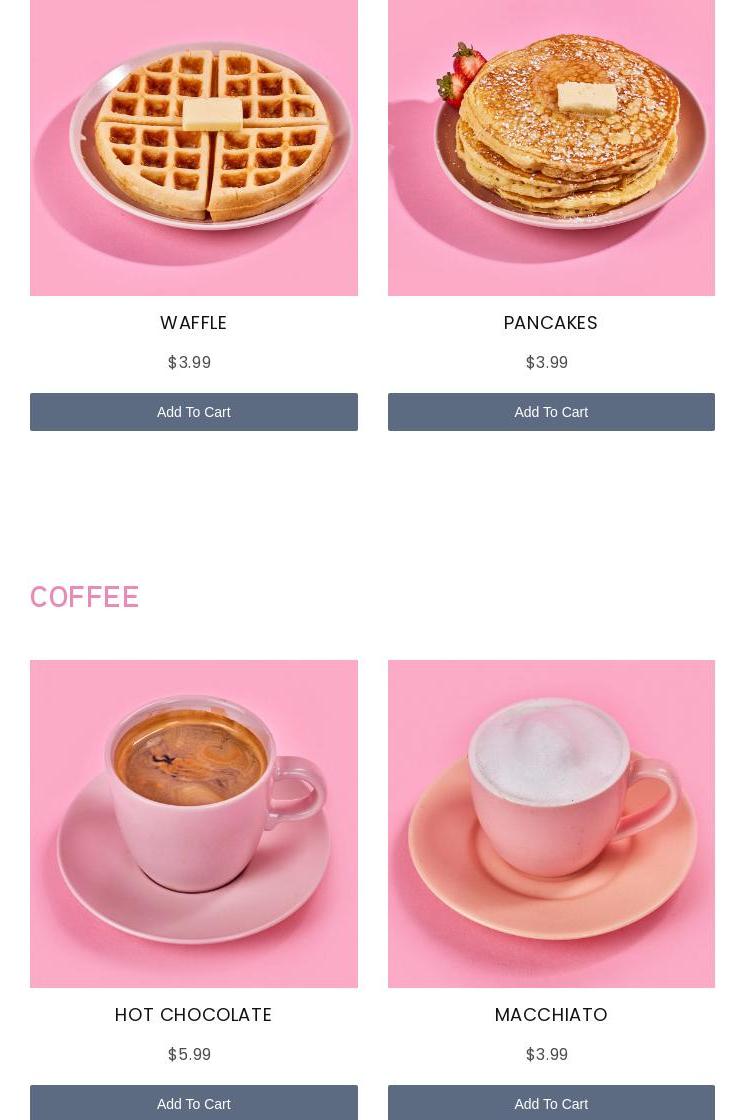Add the Macchiato to cart
This screenshot has height=1120, width=745.
(x=551, y=1103)
